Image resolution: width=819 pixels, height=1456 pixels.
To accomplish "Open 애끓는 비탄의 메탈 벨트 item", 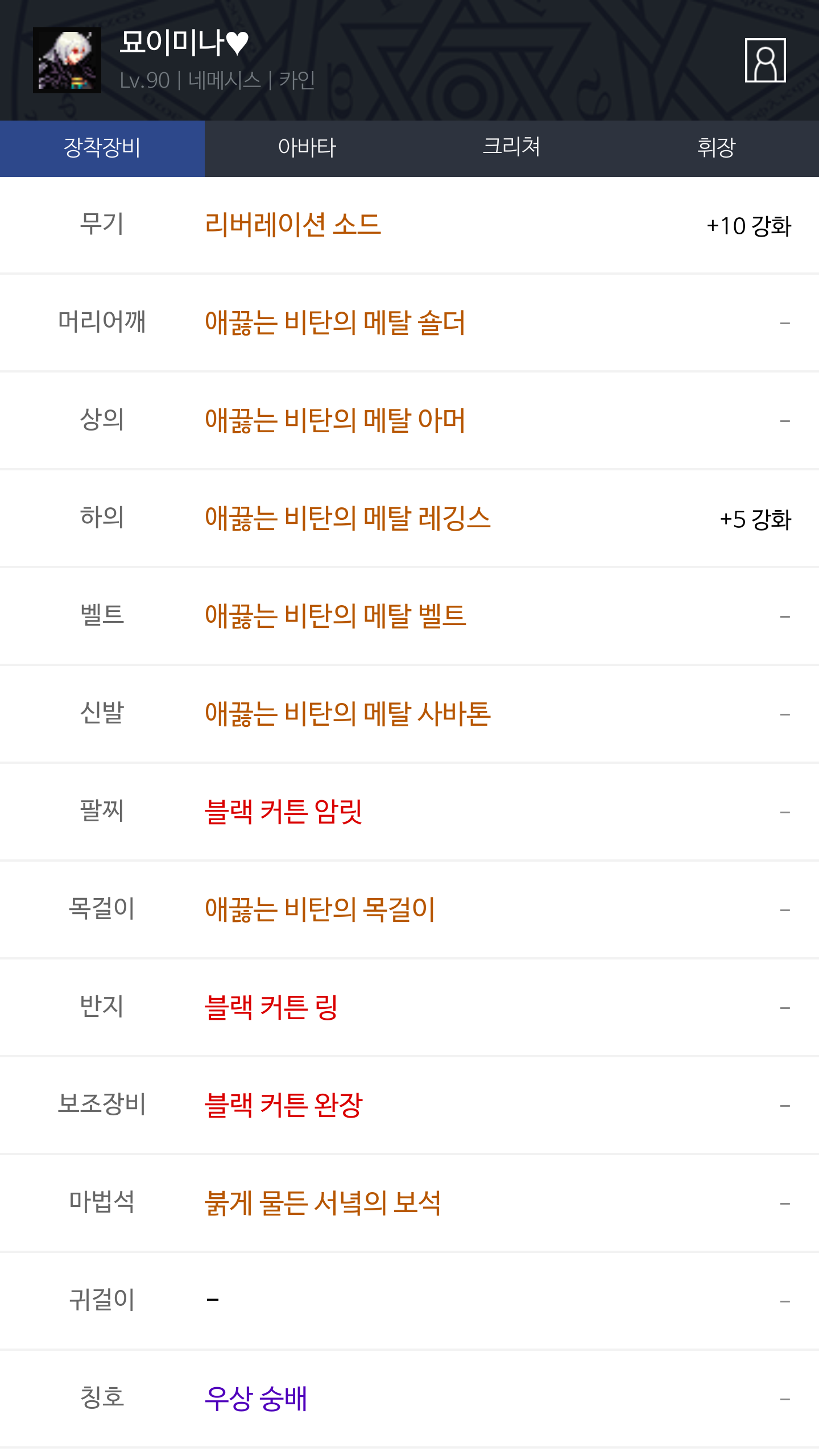I will click(x=336, y=616).
